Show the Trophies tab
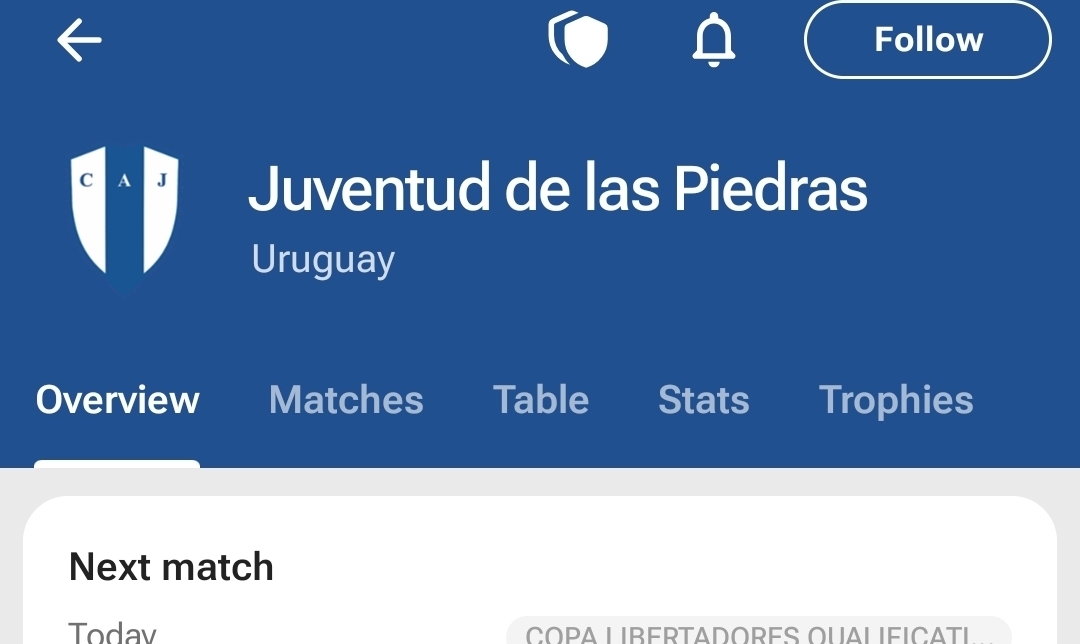This screenshot has width=1080, height=644. point(896,400)
